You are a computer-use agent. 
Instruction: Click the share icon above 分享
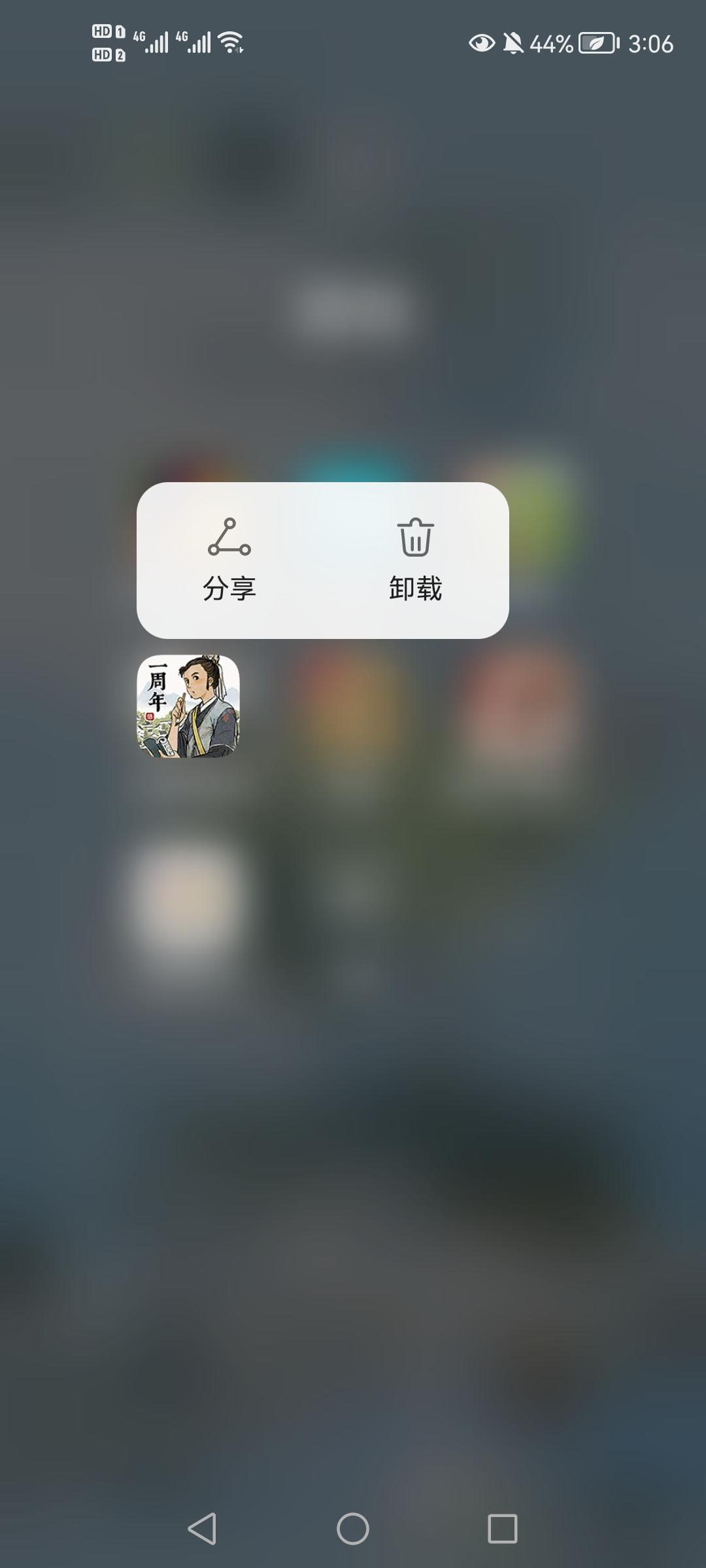tap(229, 537)
